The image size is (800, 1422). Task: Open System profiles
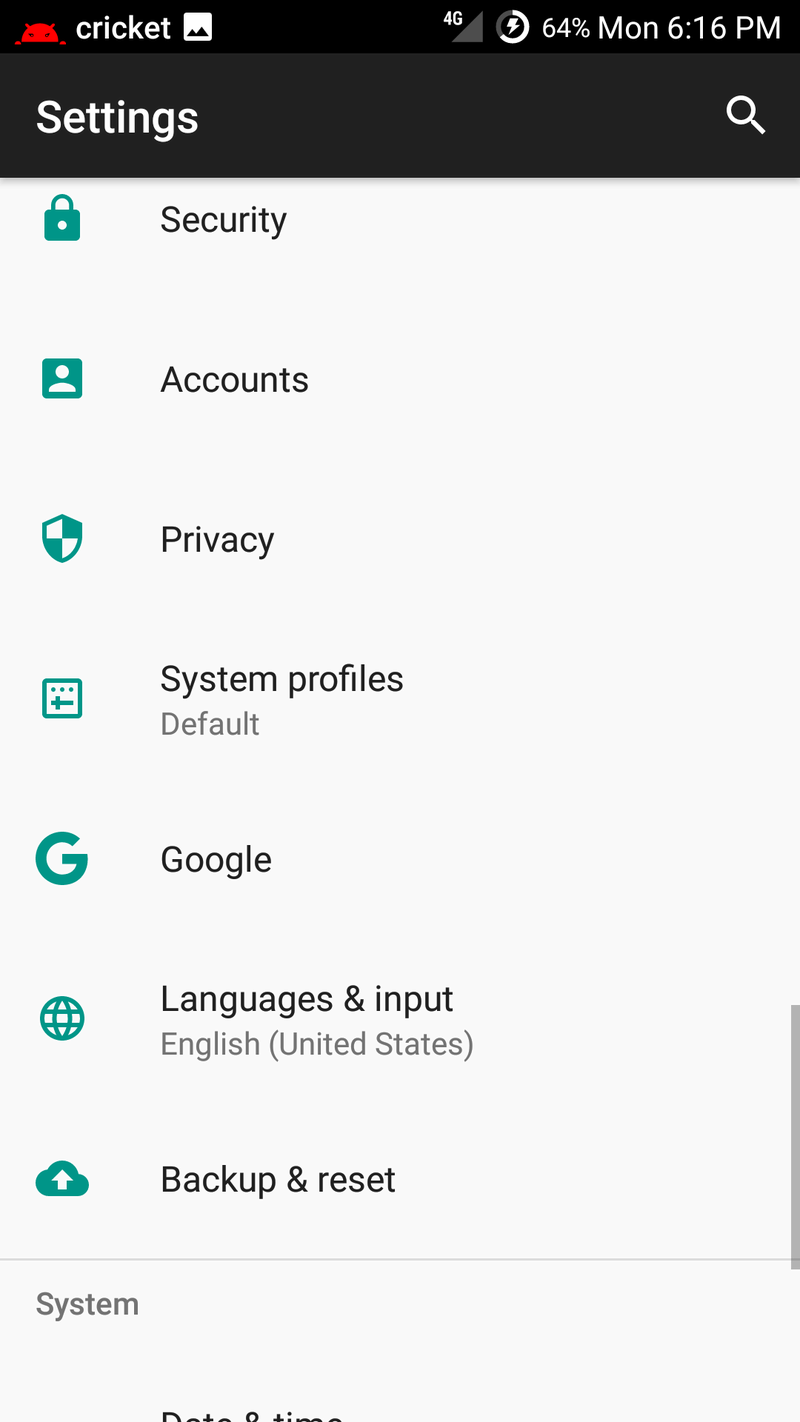coord(400,700)
